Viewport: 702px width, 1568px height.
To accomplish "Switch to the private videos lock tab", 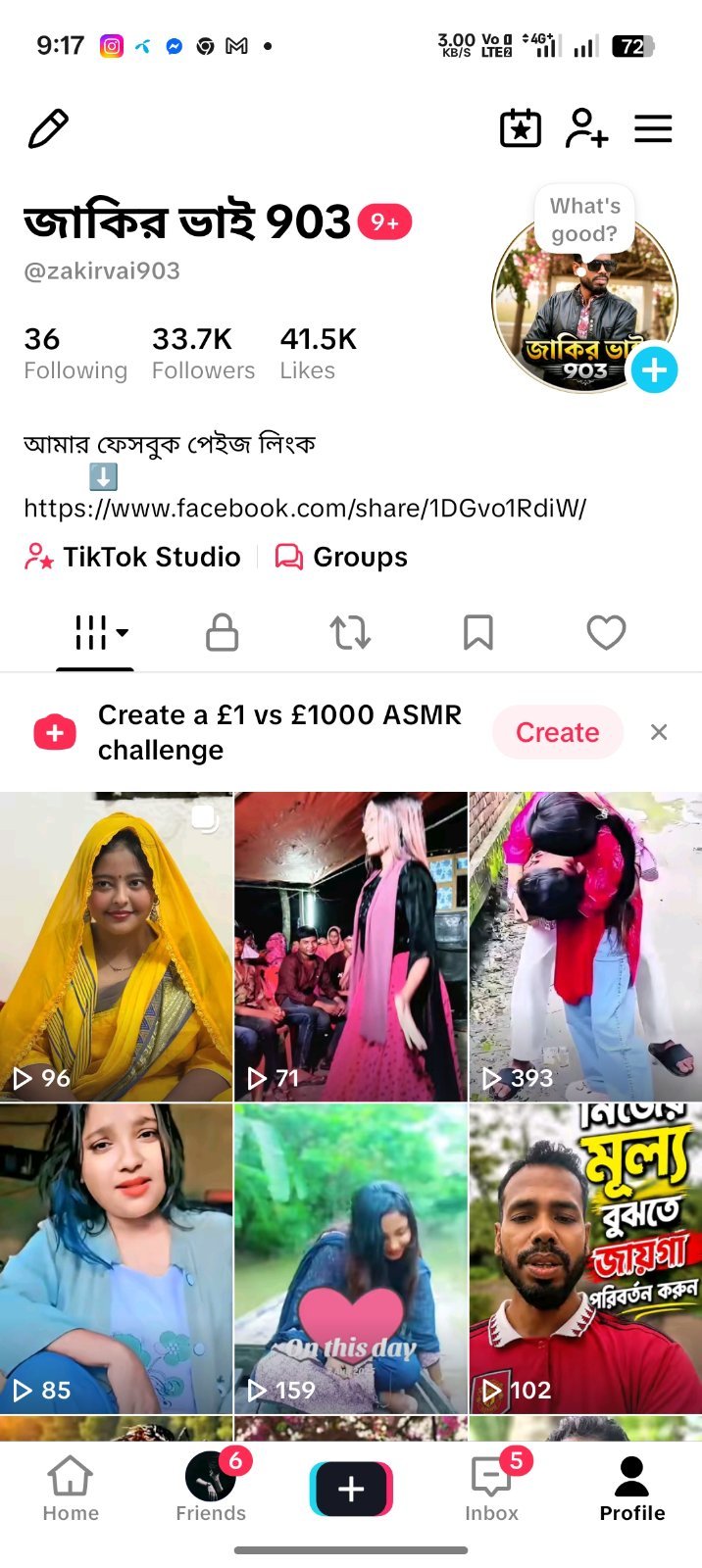I will (223, 632).
